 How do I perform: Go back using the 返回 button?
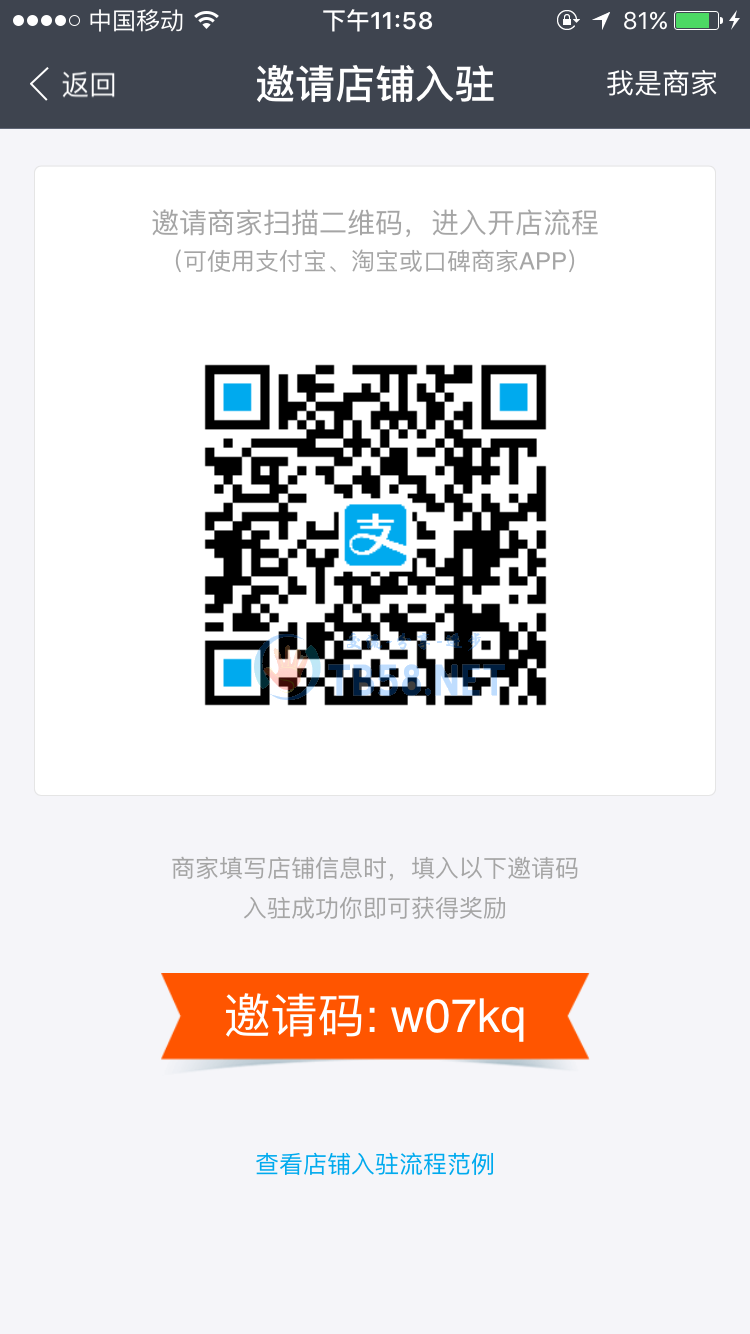point(72,85)
